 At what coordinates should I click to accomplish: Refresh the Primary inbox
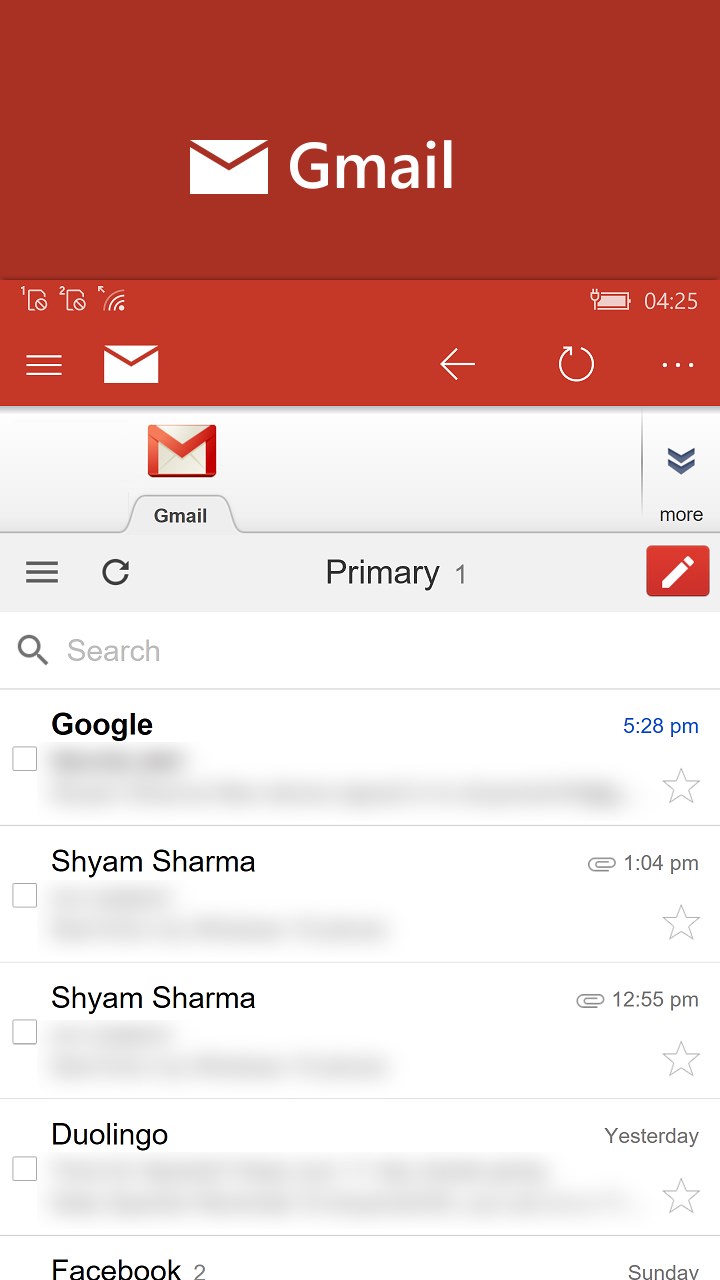pos(116,572)
